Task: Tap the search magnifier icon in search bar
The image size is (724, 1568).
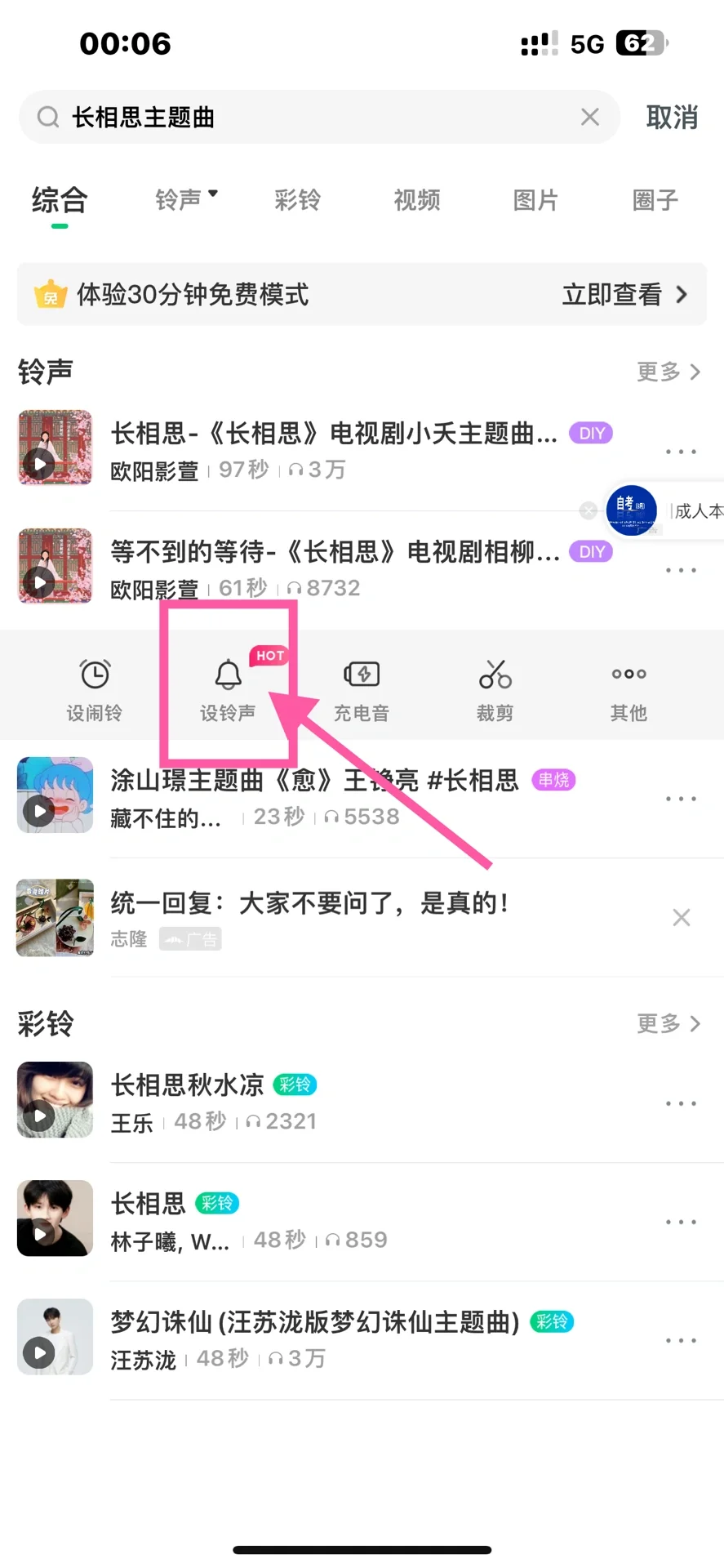Action: coord(47,117)
